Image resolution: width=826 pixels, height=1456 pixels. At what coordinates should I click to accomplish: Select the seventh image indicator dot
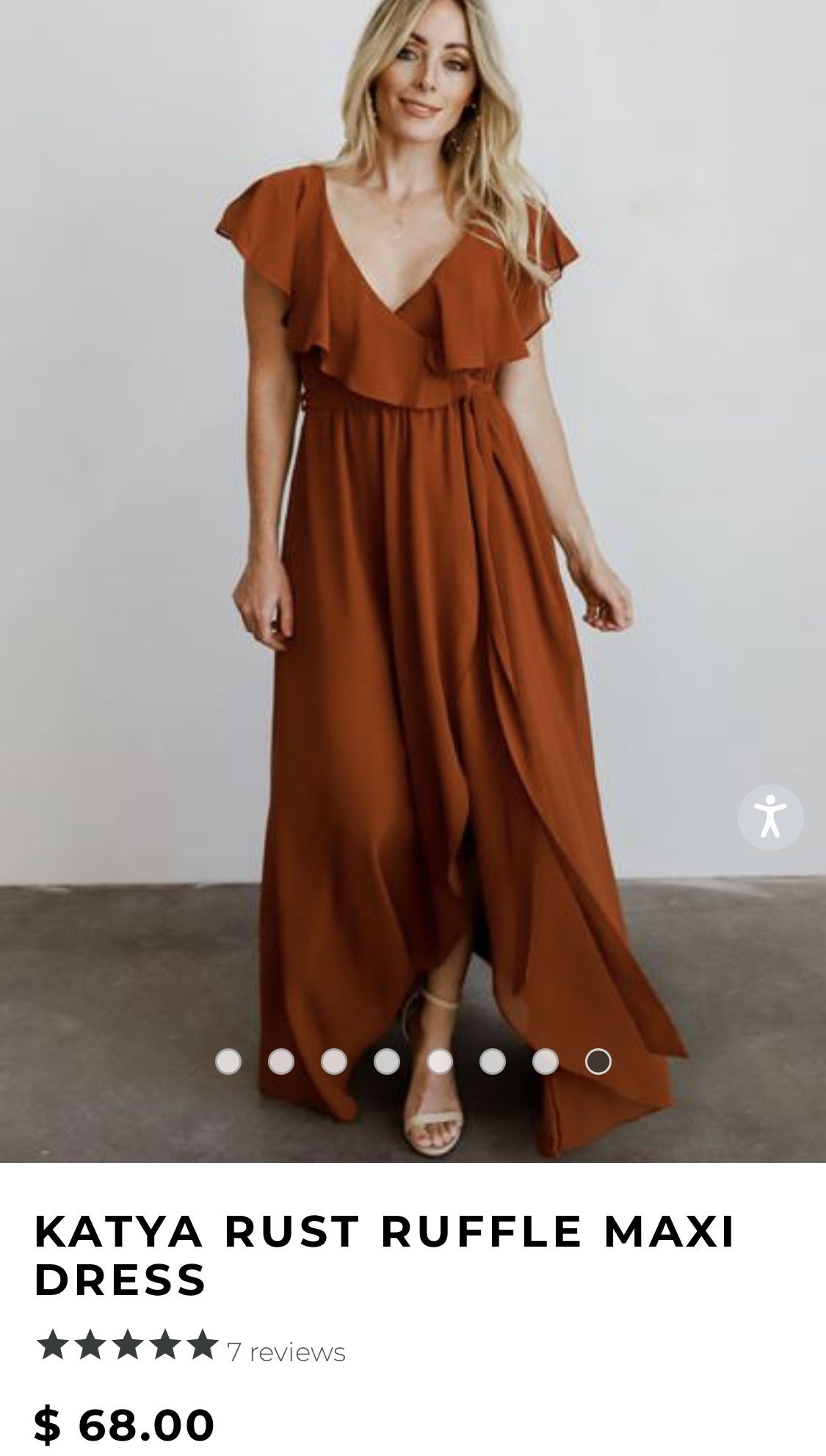click(546, 1062)
